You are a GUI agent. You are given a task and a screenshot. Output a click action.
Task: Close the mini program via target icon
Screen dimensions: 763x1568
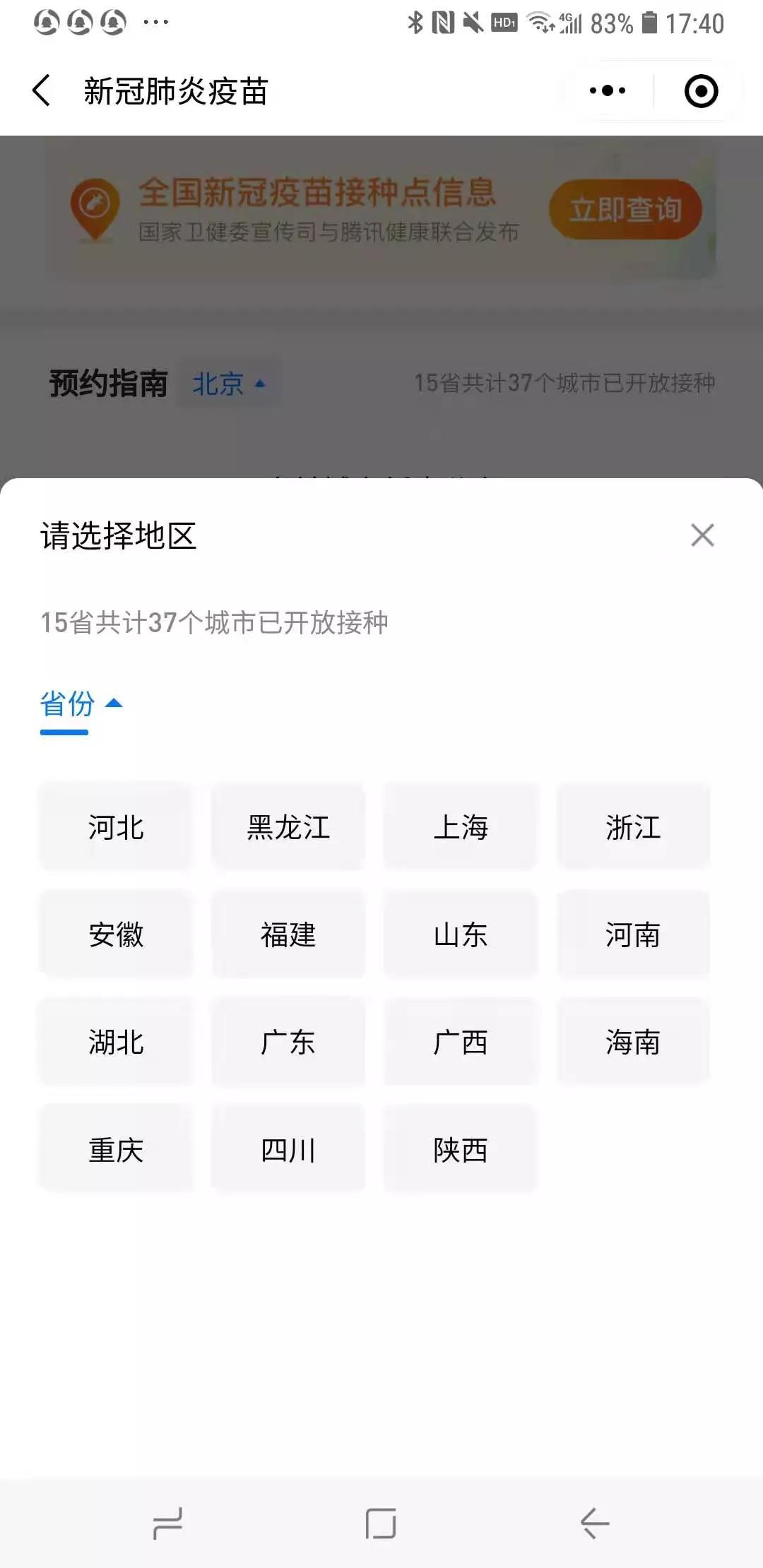click(701, 91)
